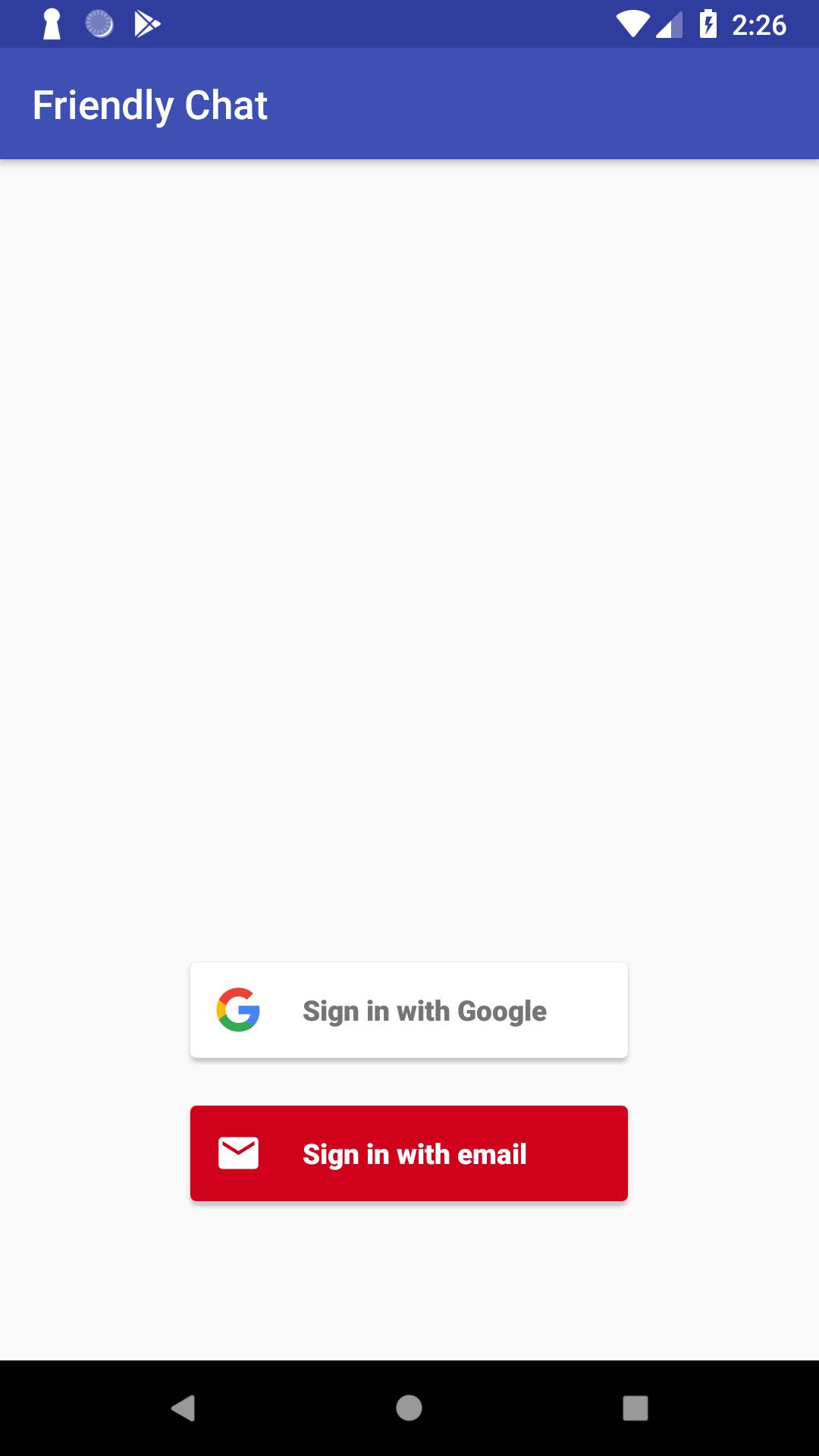This screenshot has height=1456, width=819.
Task: Tap the "Sign in with Google" text label
Action: click(425, 1009)
